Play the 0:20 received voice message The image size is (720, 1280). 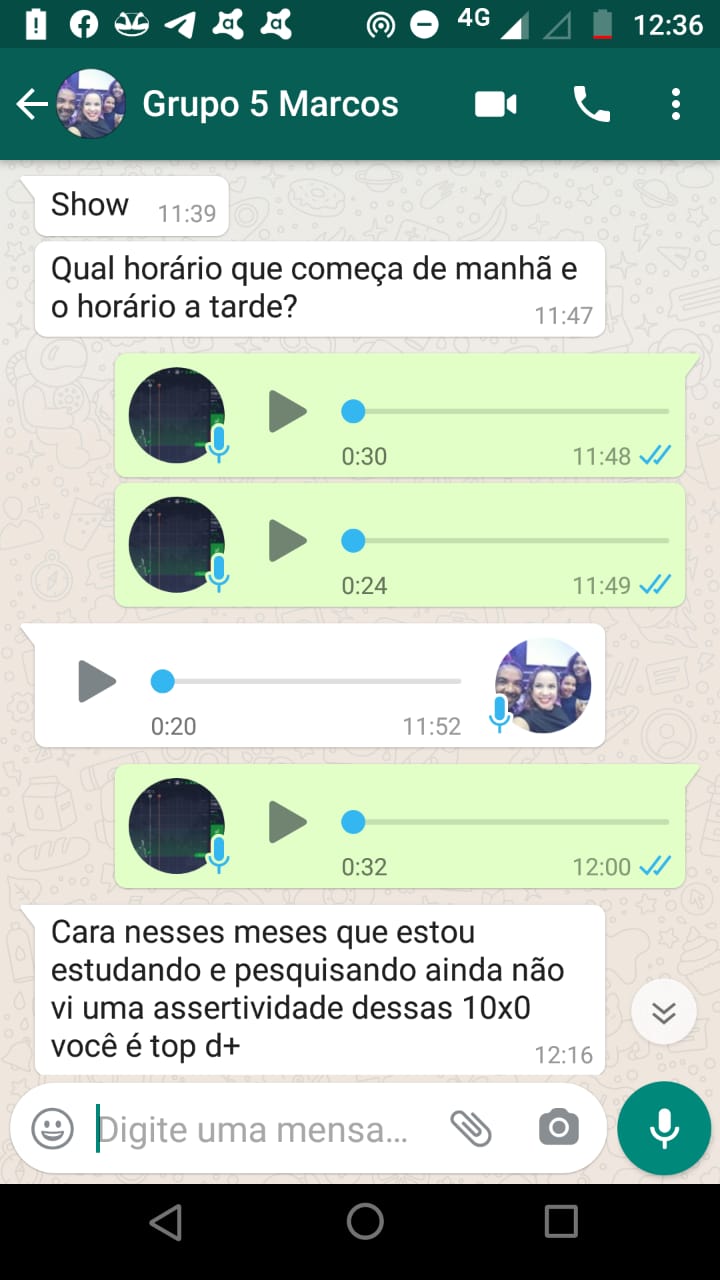click(x=96, y=681)
